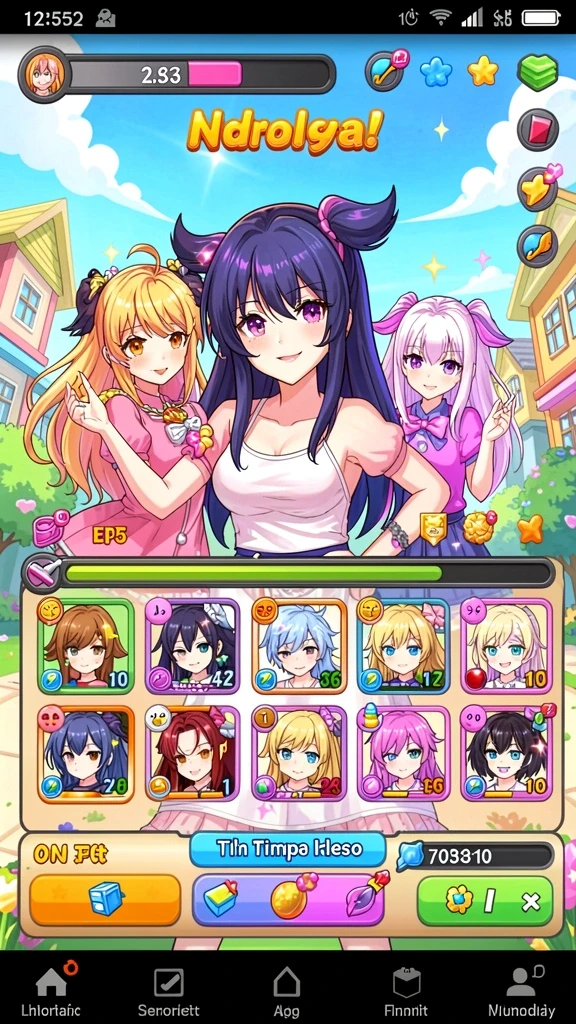Select the red-haired character card
Viewport: 576px width, 1024px height.
[x=192, y=754]
